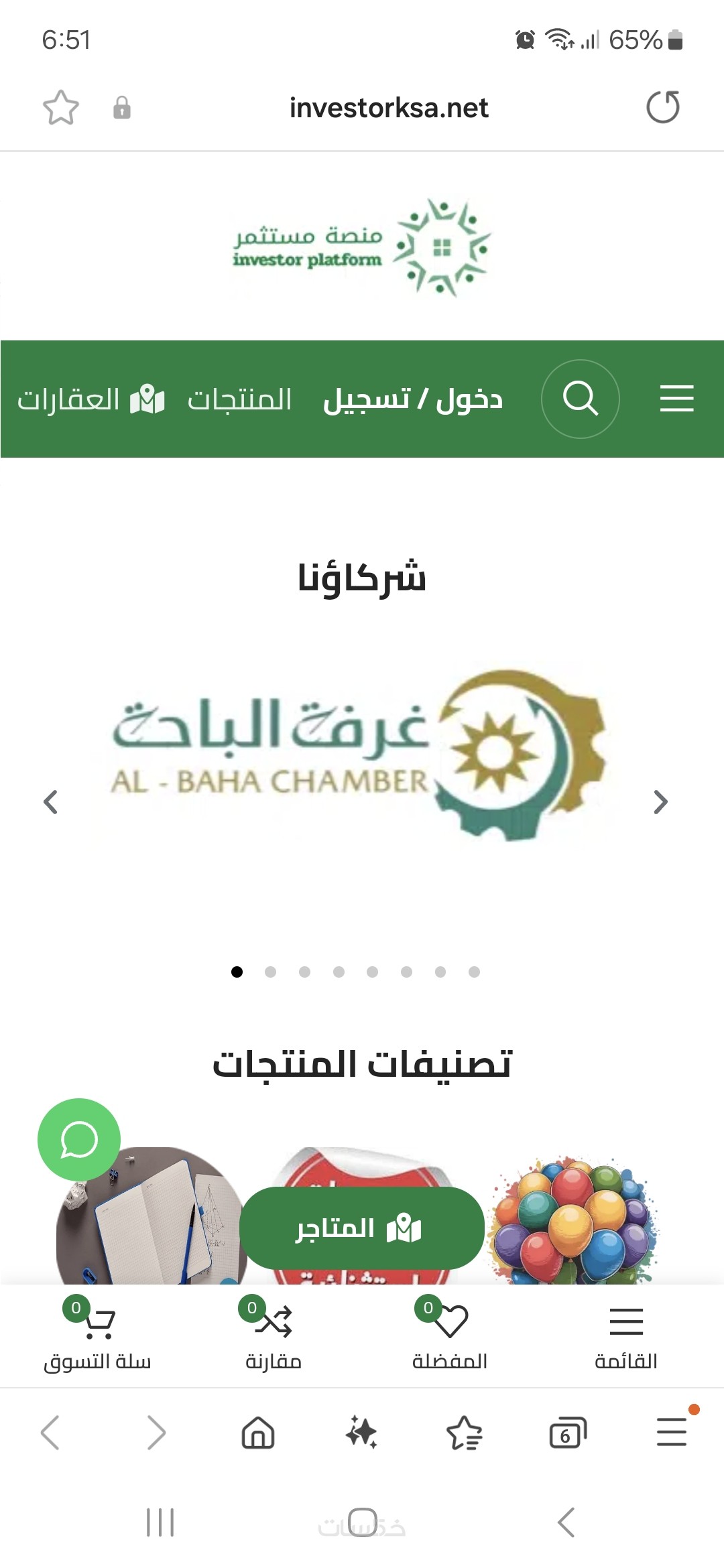
Task: Open سلة التسوق shopping cart
Action: [x=97, y=1335]
